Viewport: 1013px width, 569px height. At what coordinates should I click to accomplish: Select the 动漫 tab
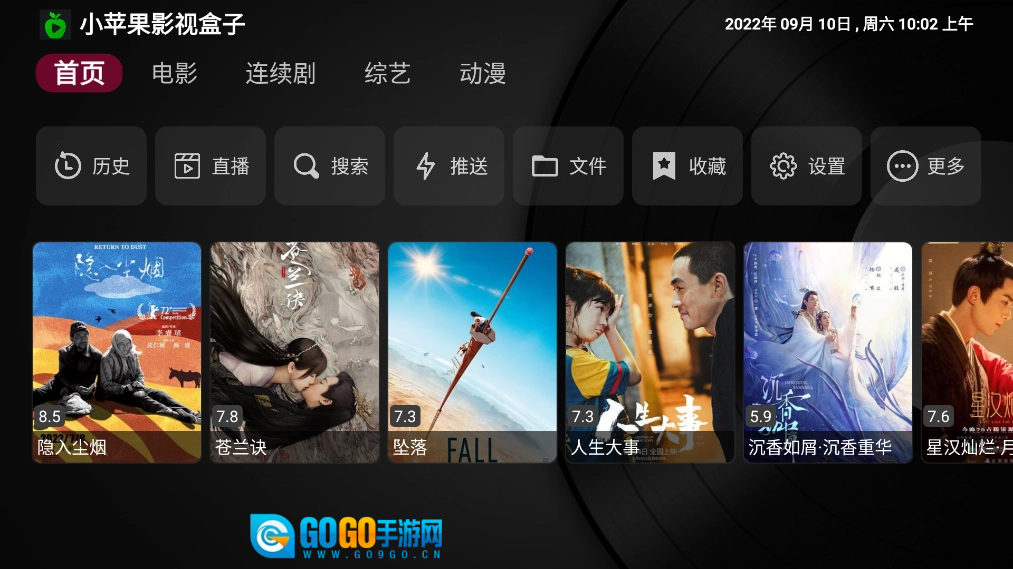[x=482, y=73]
